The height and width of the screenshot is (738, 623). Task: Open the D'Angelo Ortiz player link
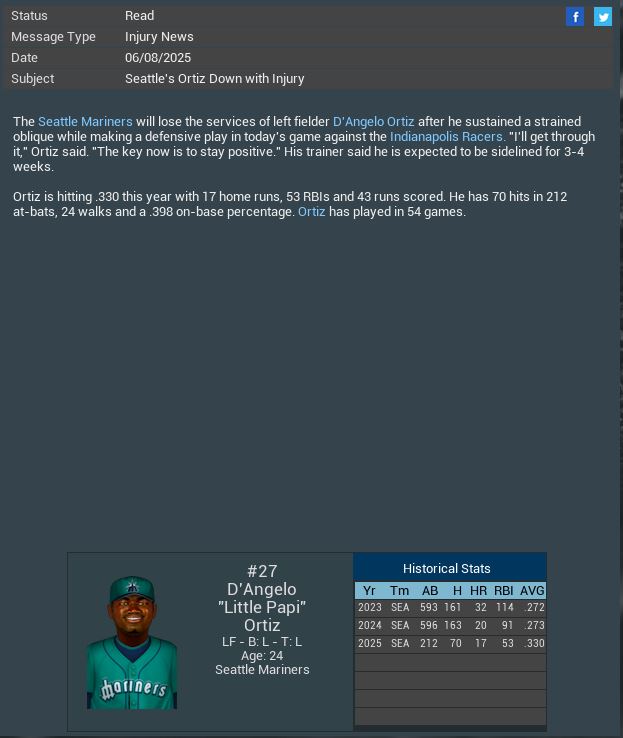(373, 121)
